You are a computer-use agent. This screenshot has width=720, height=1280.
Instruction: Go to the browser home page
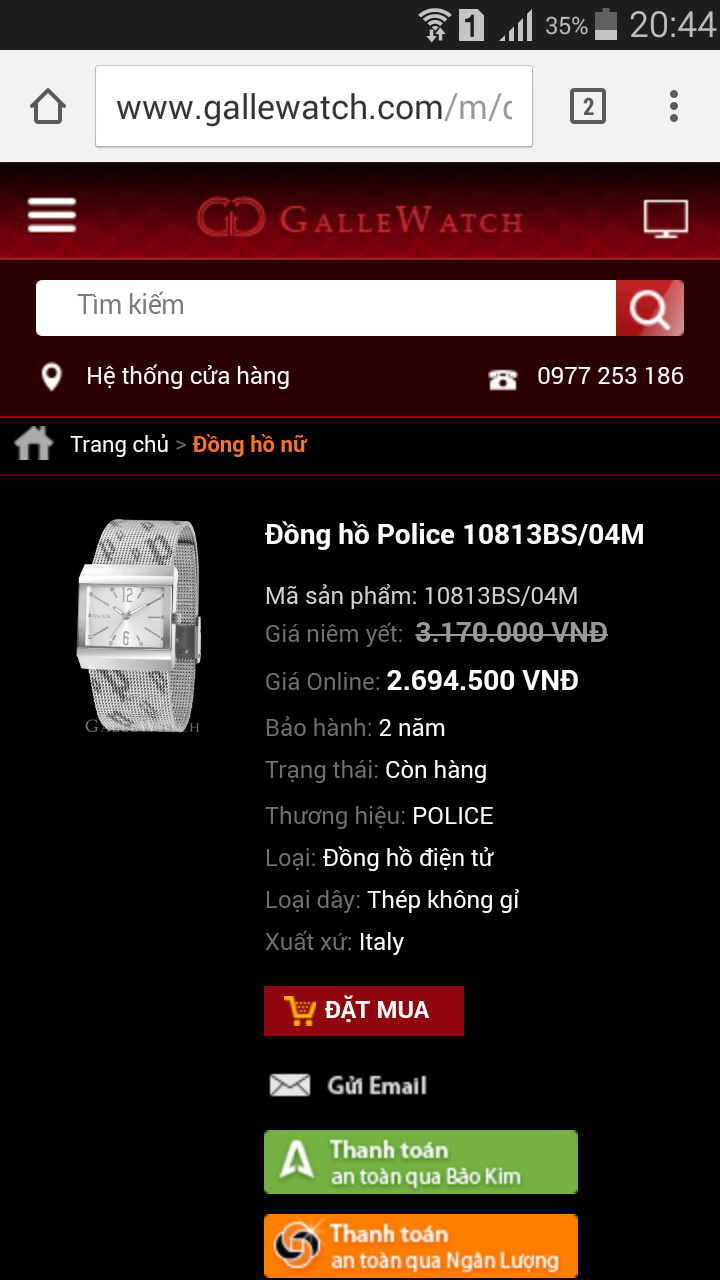pyautogui.click(x=47, y=106)
